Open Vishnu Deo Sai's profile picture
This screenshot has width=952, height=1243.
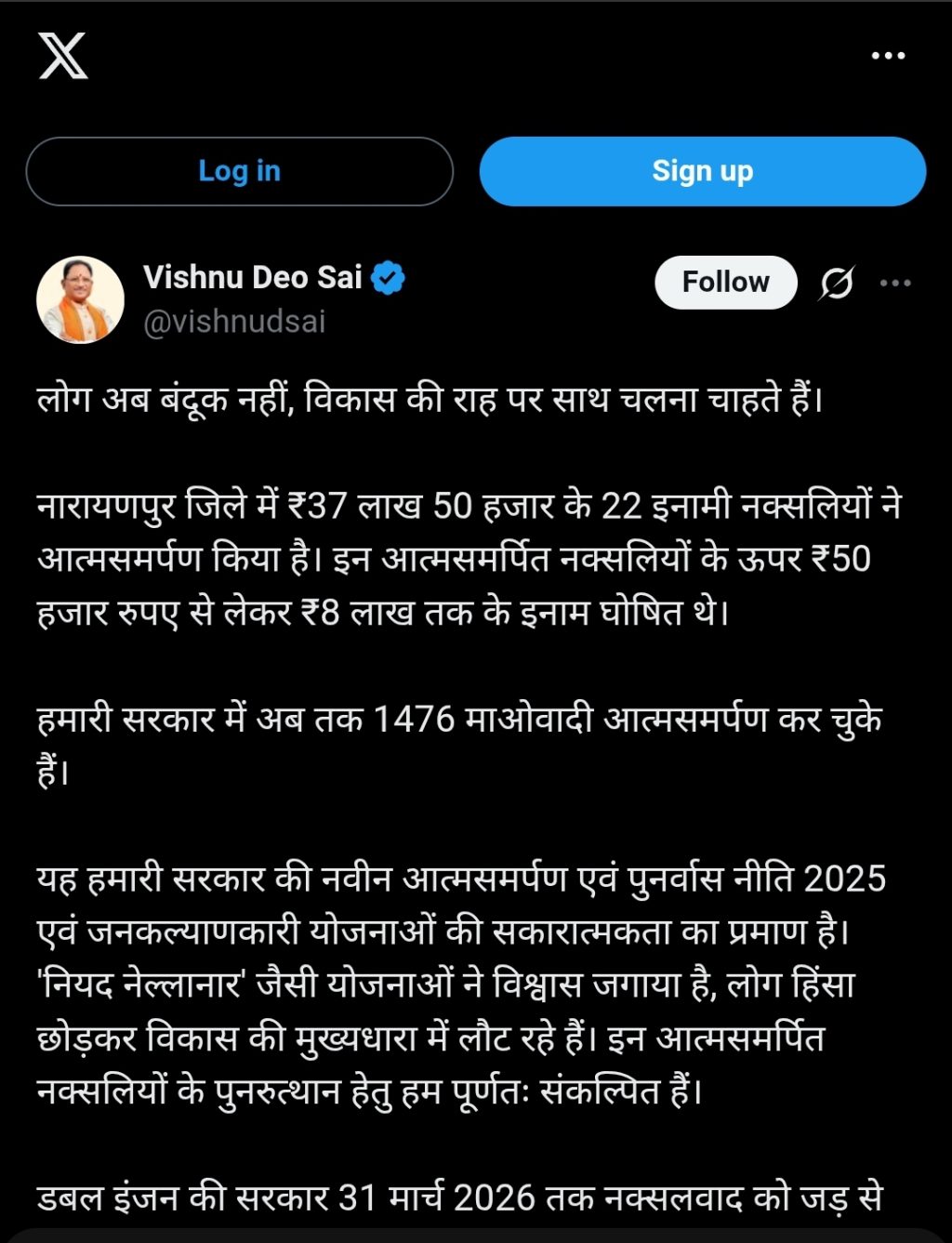[80, 299]
